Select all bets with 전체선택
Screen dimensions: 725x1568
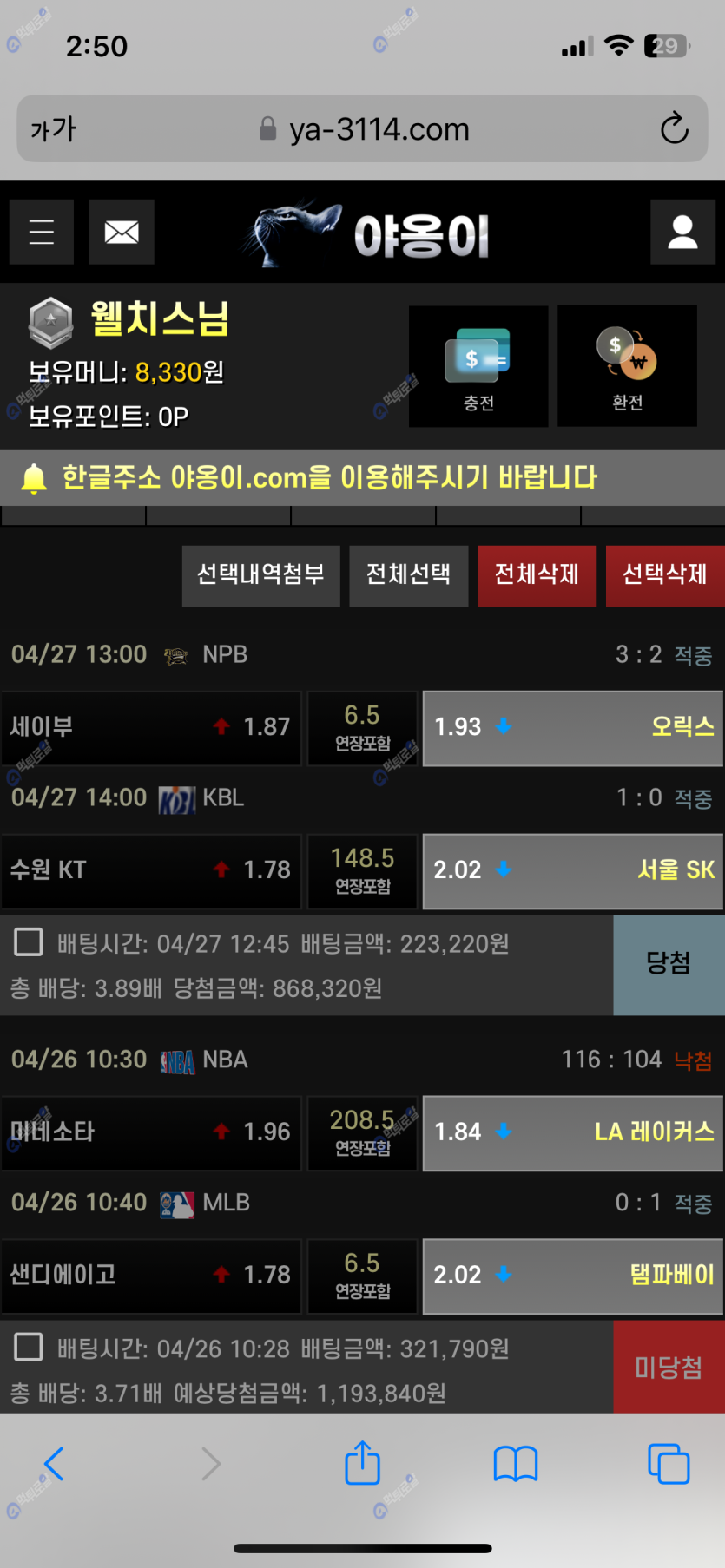408,574
